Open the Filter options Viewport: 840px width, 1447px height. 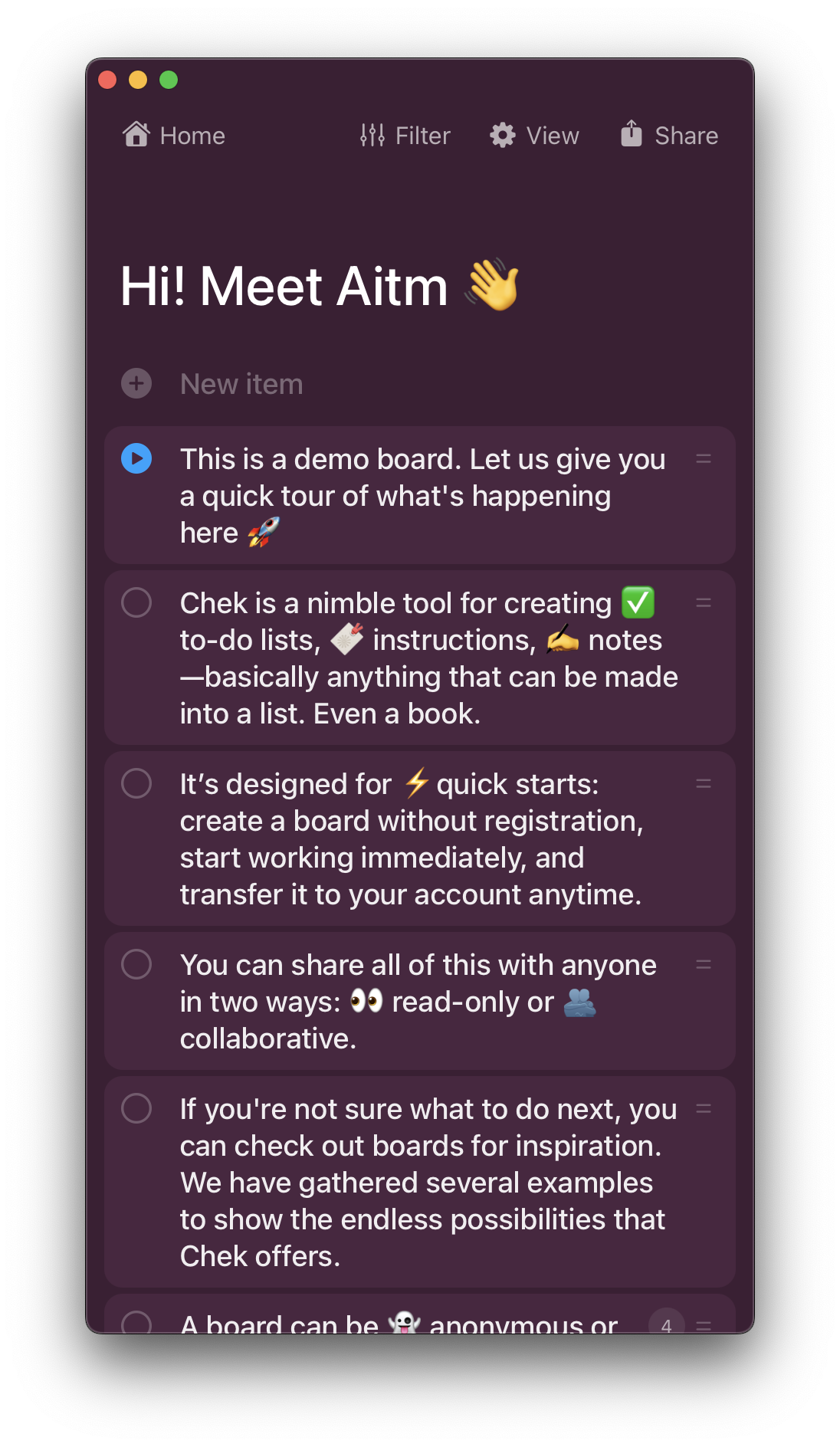point(405,136)
